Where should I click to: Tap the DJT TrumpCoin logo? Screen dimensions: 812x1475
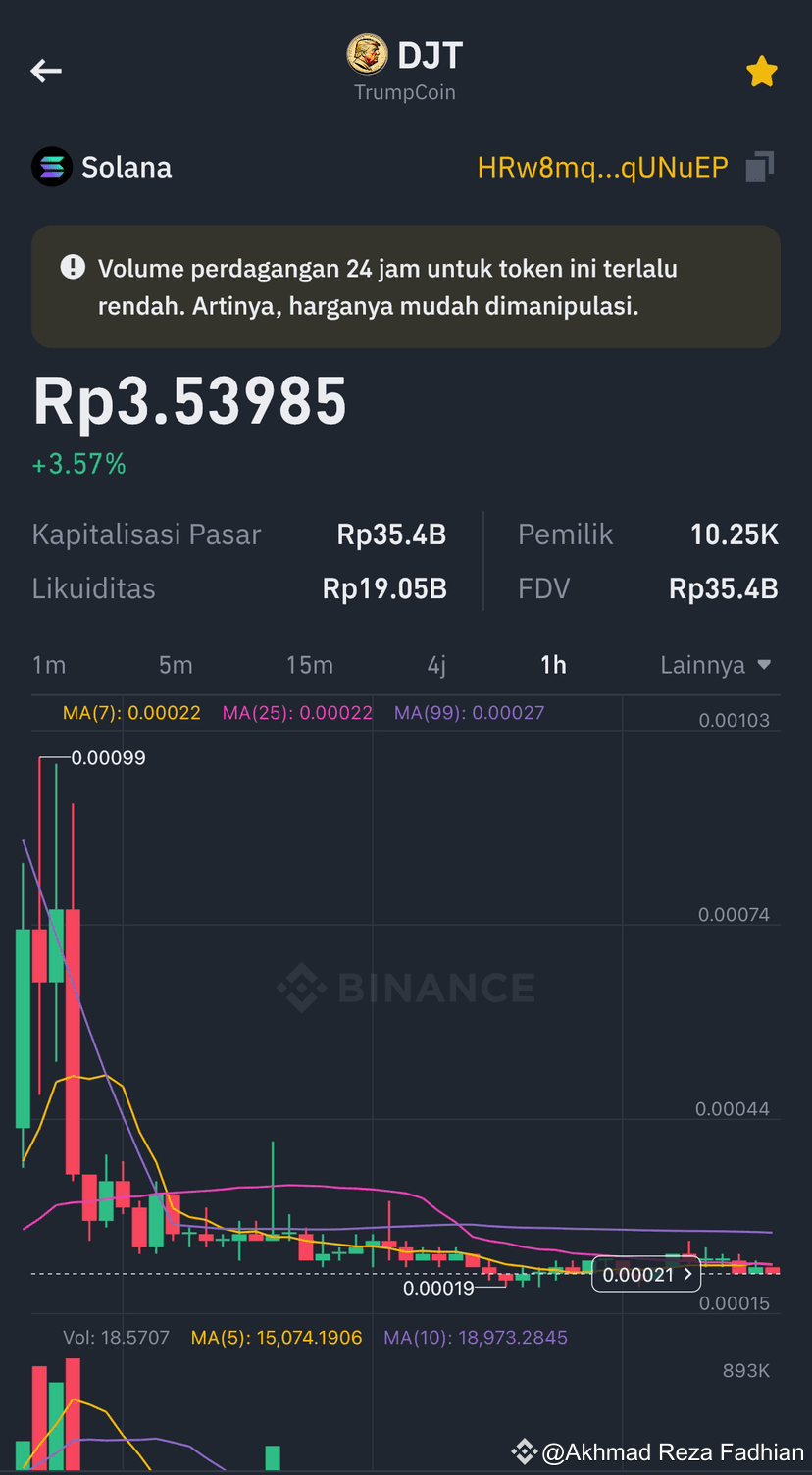(365, 55)
